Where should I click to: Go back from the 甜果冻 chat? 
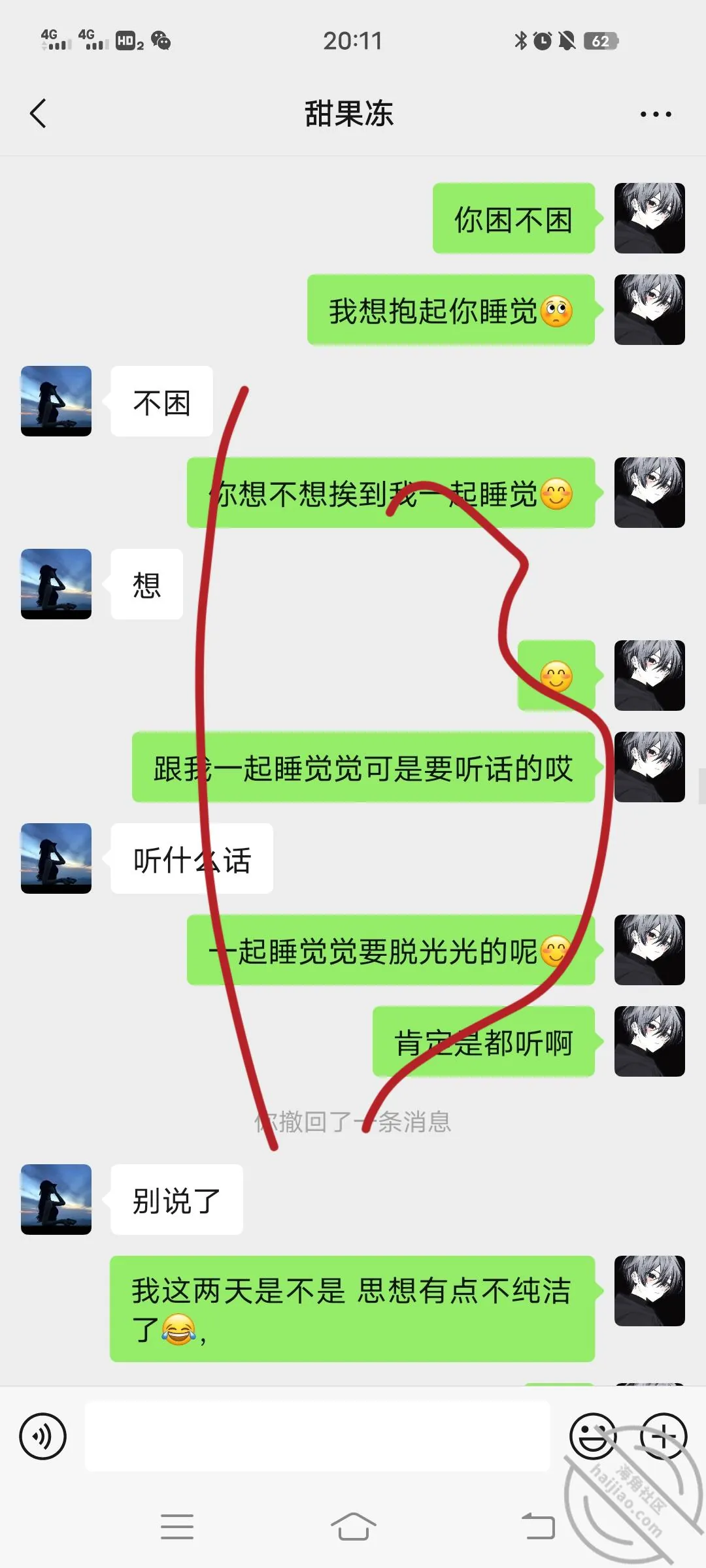[x=39, y=114]
